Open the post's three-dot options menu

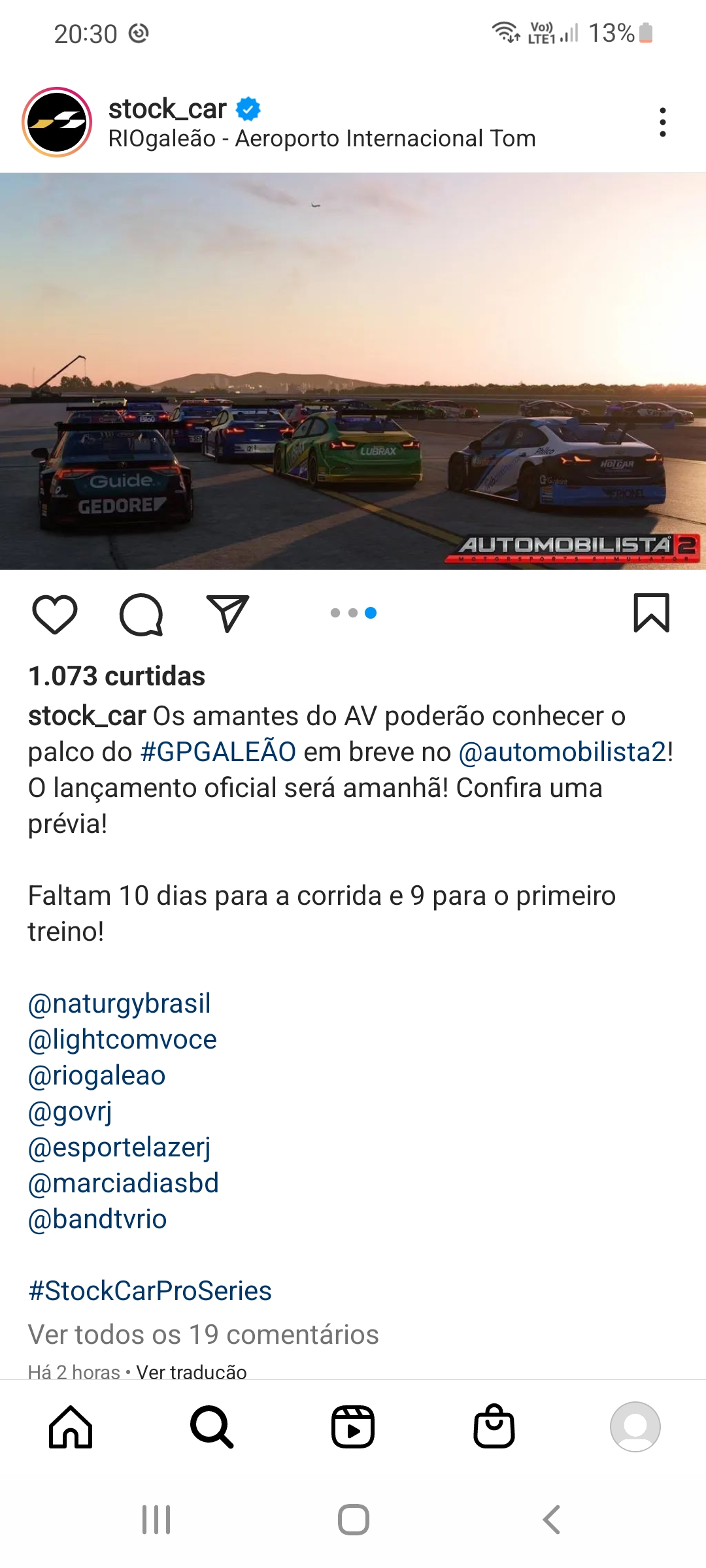663,122
